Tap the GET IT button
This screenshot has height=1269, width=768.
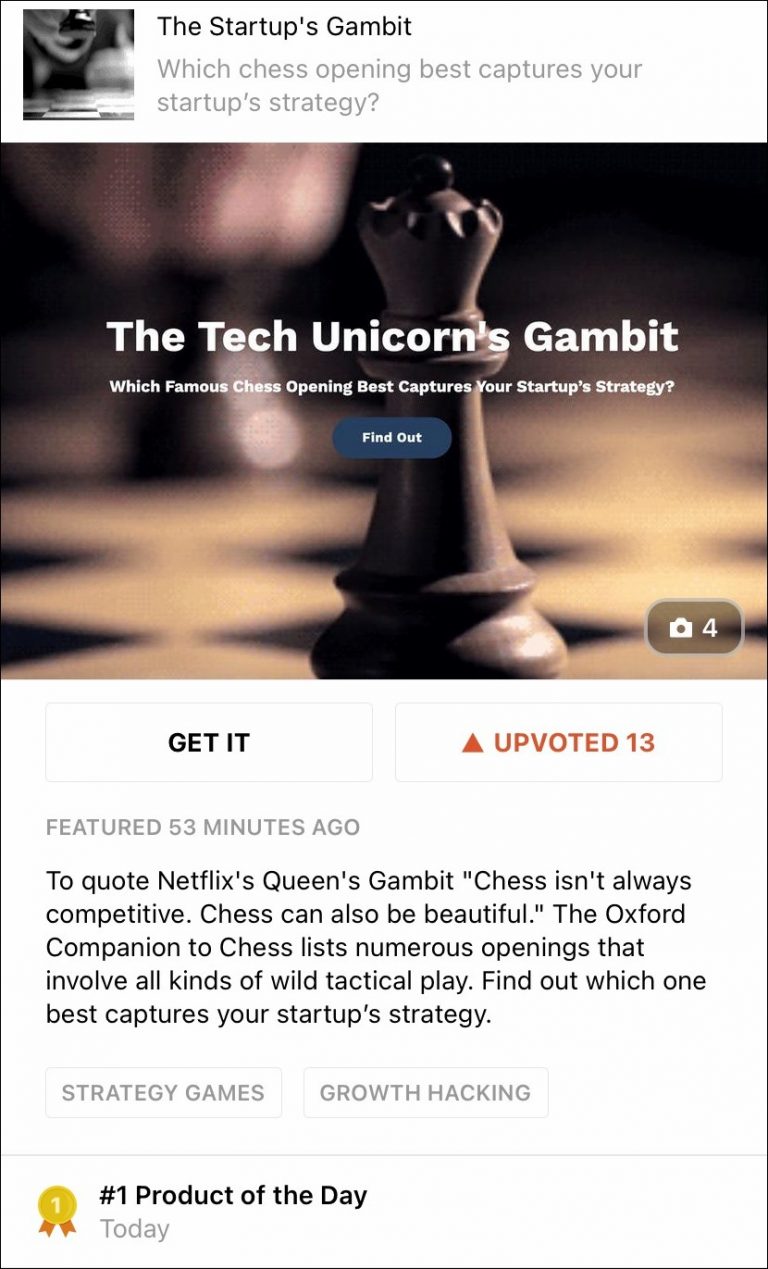209,742
